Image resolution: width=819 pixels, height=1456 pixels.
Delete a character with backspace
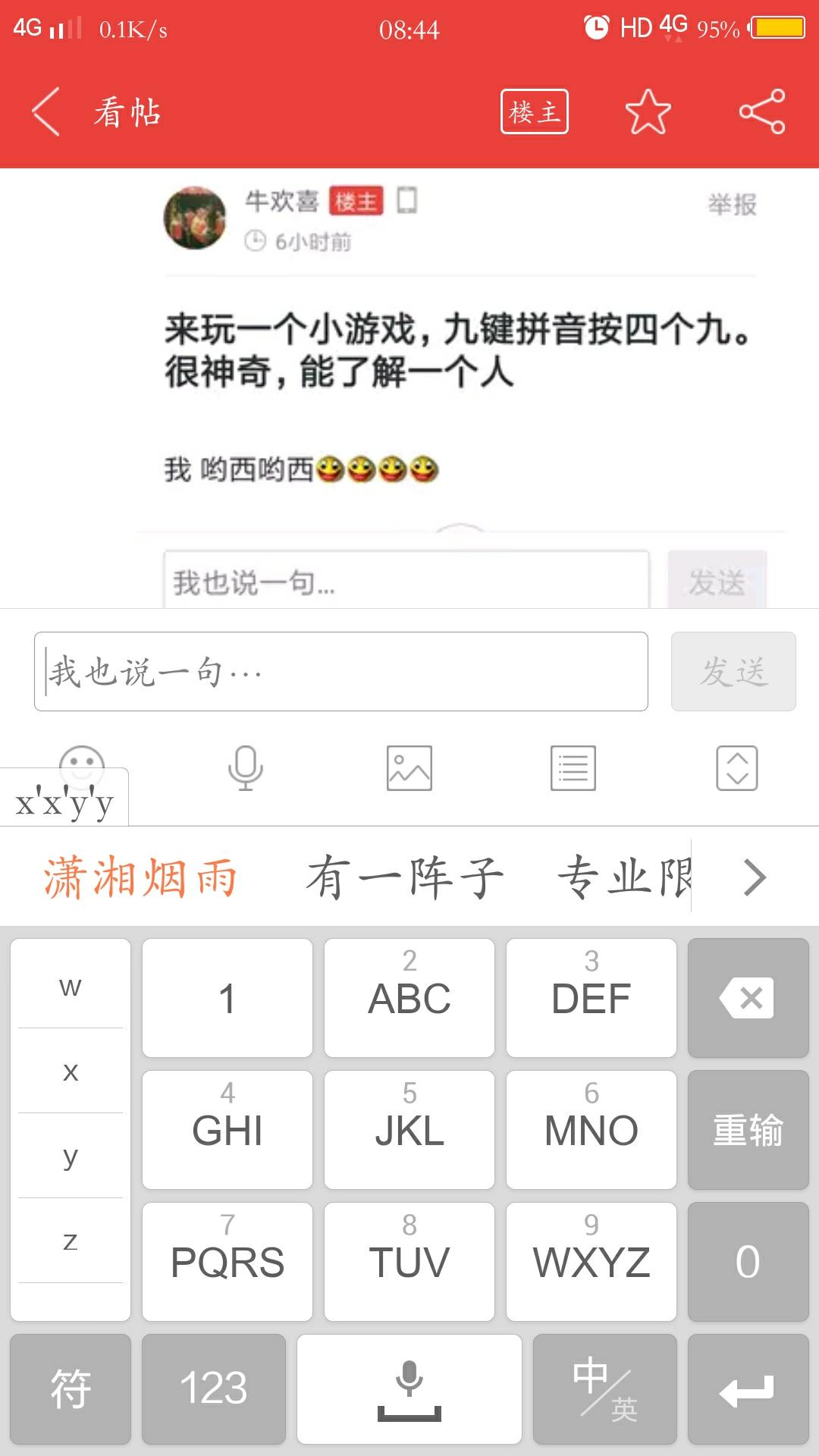[x=748, y=998]
